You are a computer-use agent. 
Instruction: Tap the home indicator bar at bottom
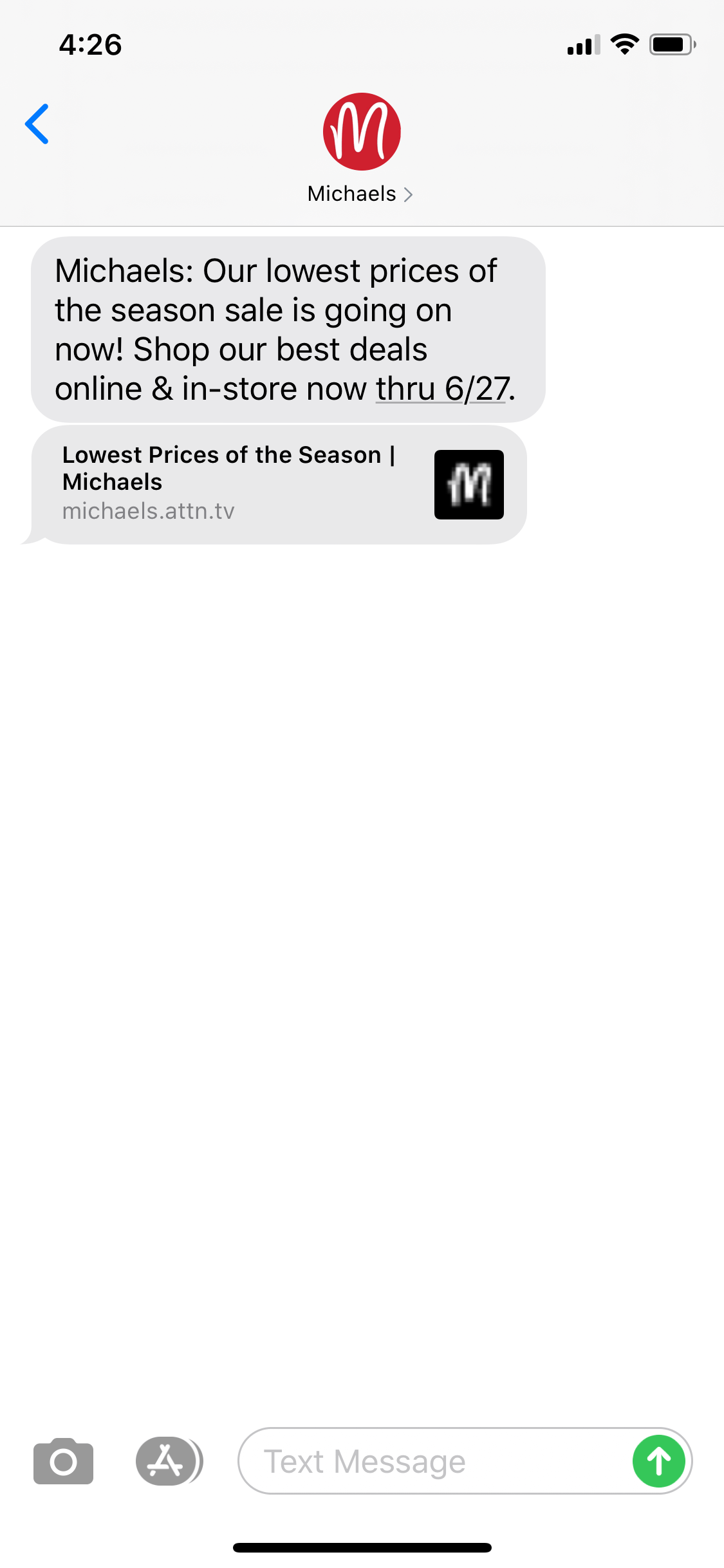click(362, 1547)
